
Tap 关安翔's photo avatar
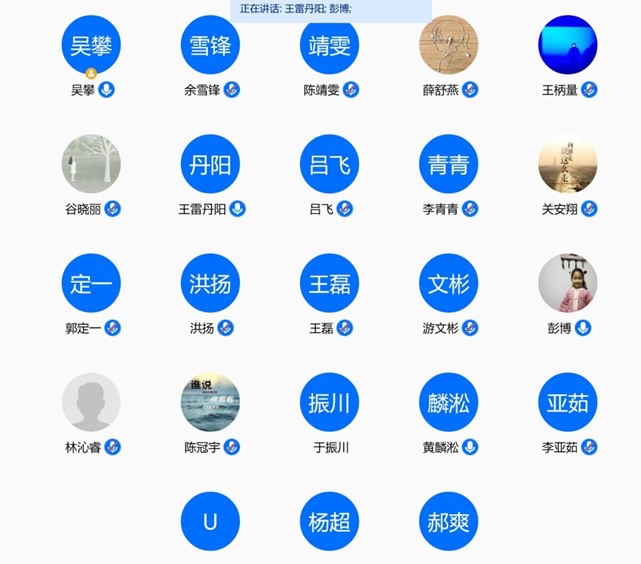(567, 164)
